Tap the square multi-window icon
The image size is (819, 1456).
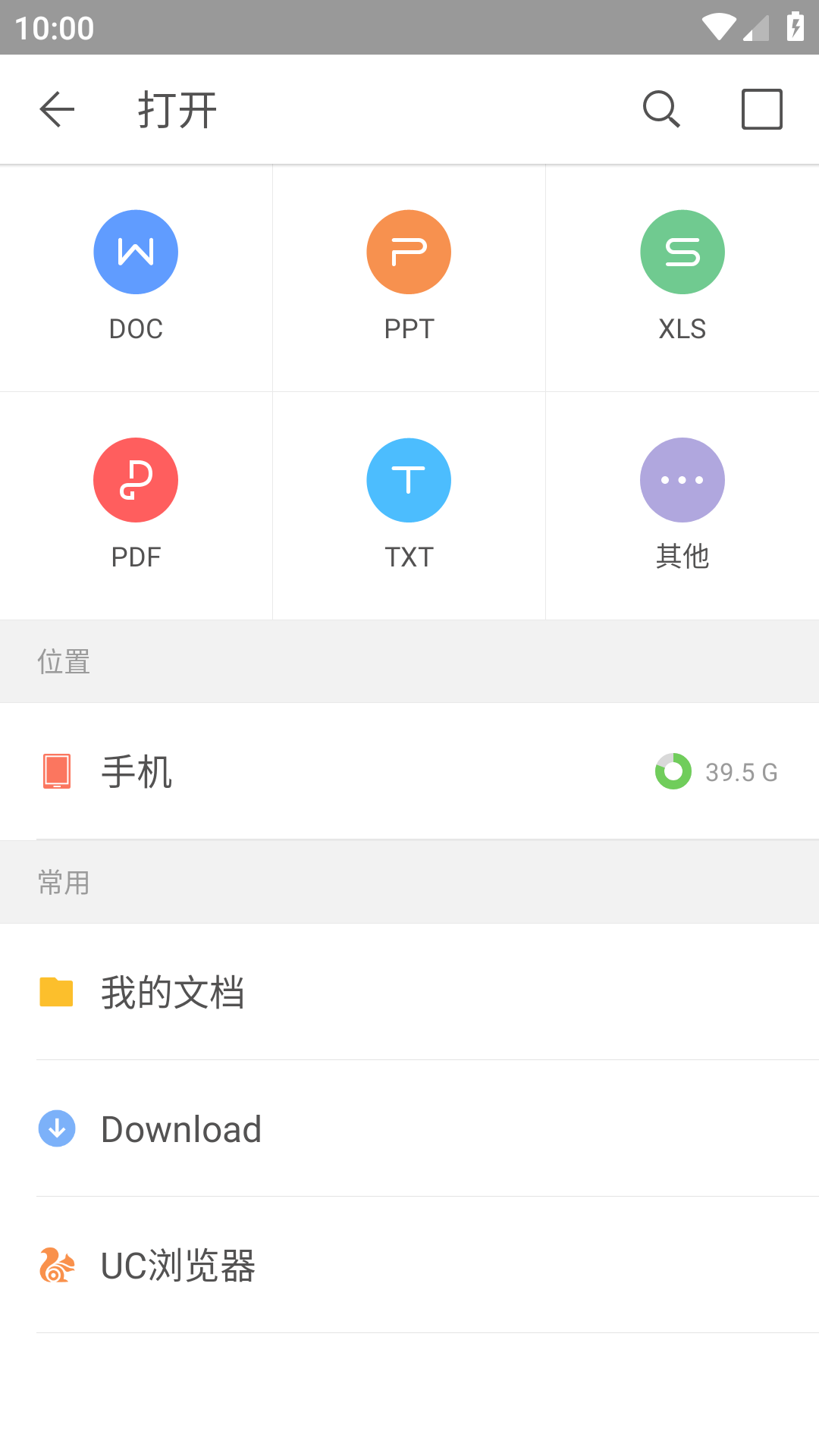761,109
